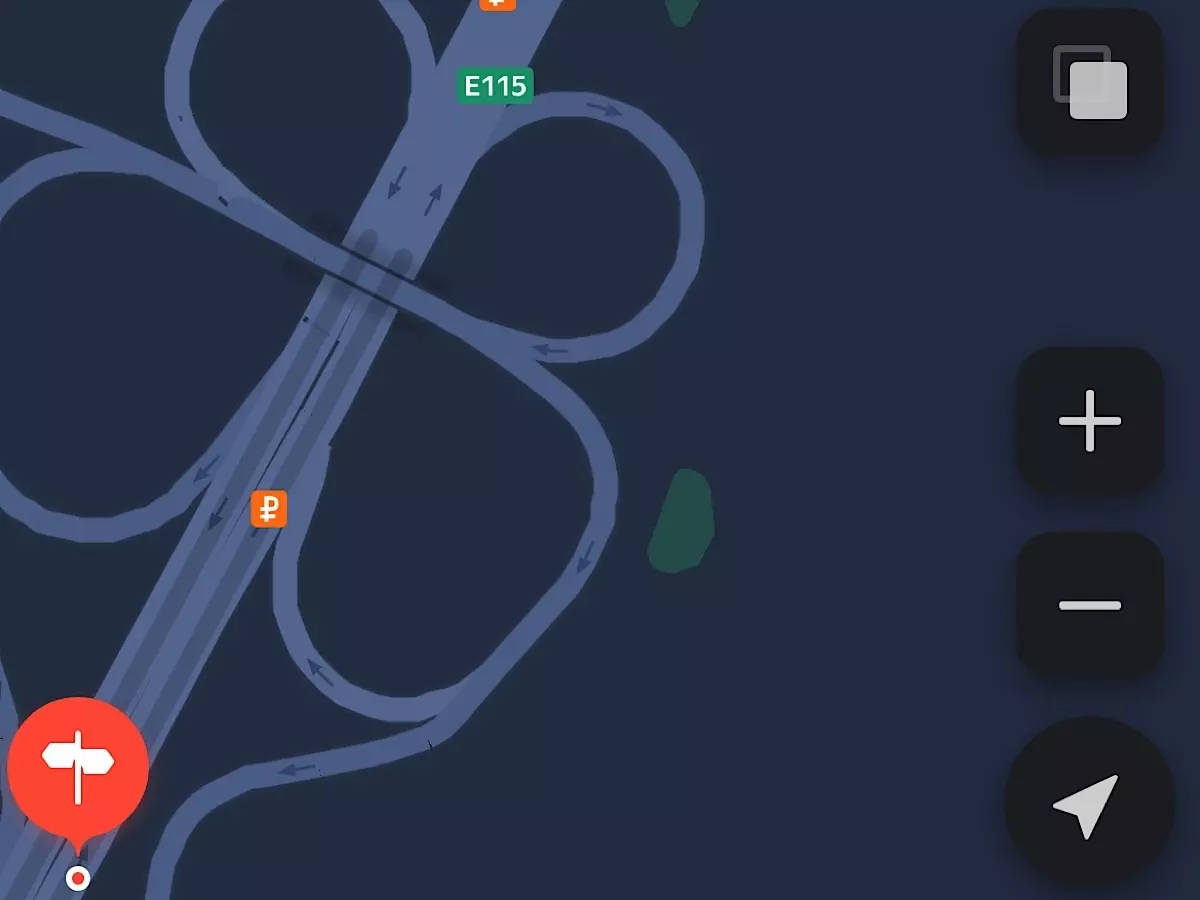Zoom out of the map
Viewport: 1200px width, 900px height.
pyautogui.click(x=1090, y=605)
